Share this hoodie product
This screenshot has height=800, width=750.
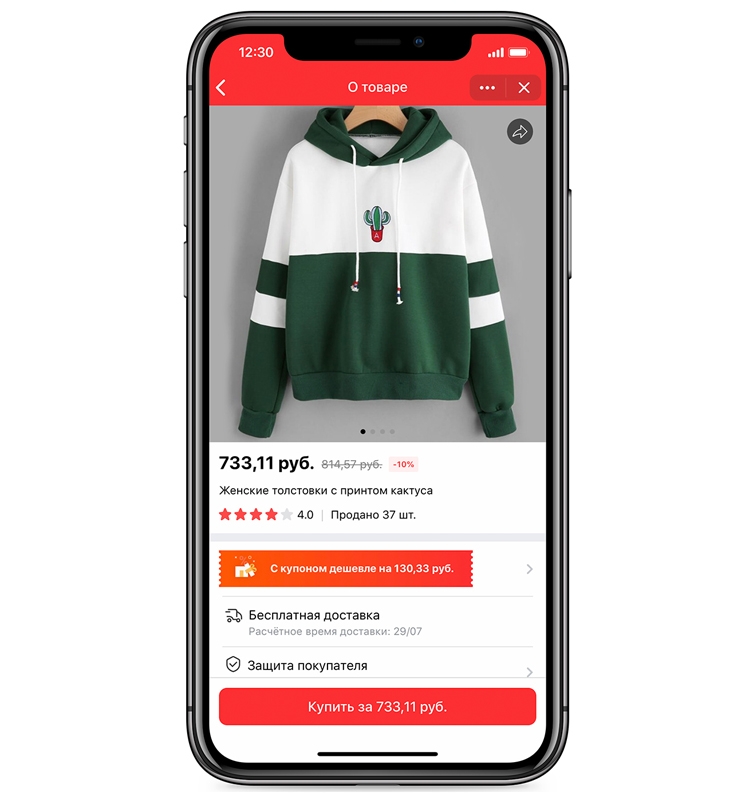[x=520, y=131]
